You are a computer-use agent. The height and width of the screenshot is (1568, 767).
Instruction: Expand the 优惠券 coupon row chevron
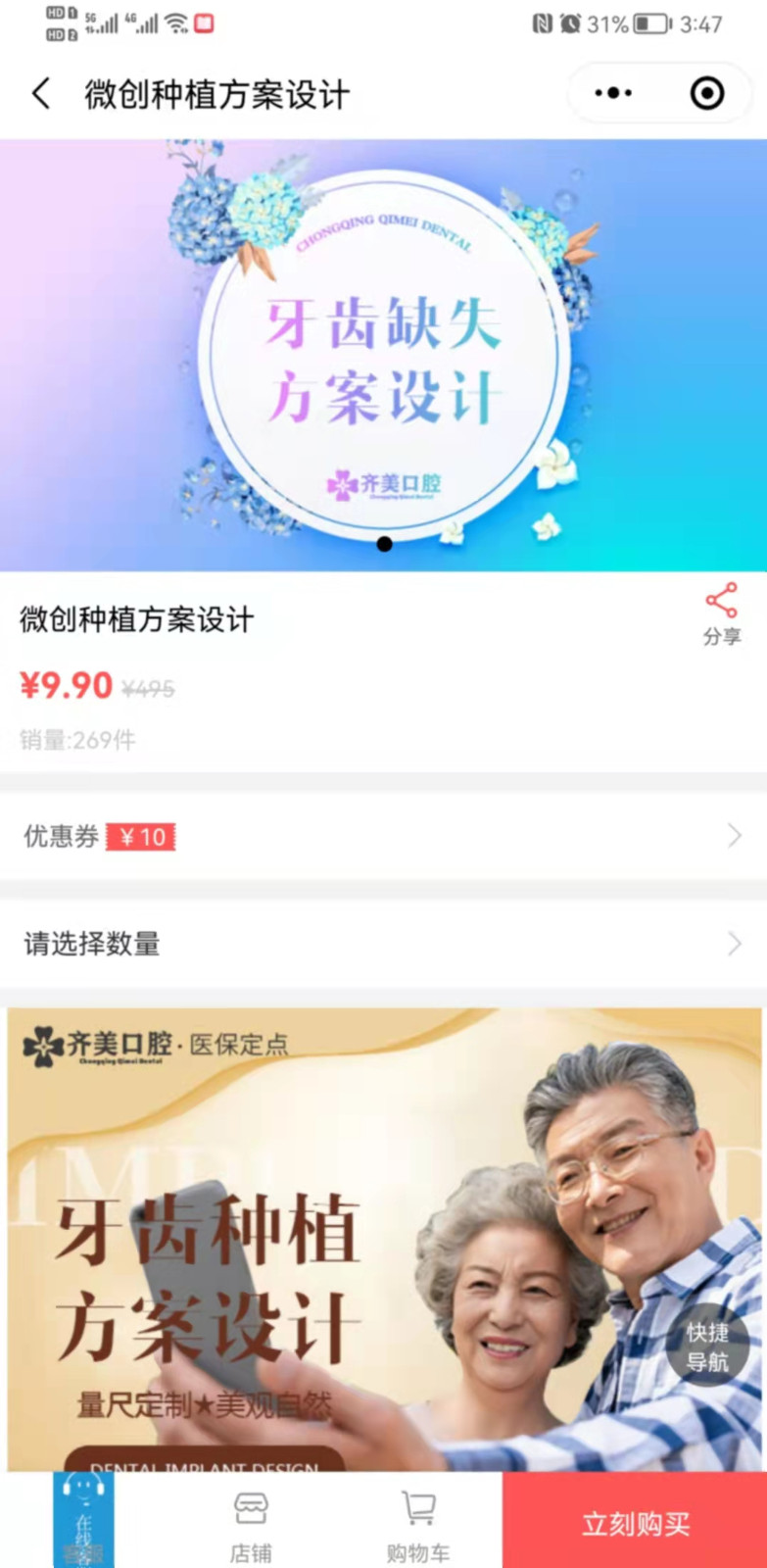[734, 836]
